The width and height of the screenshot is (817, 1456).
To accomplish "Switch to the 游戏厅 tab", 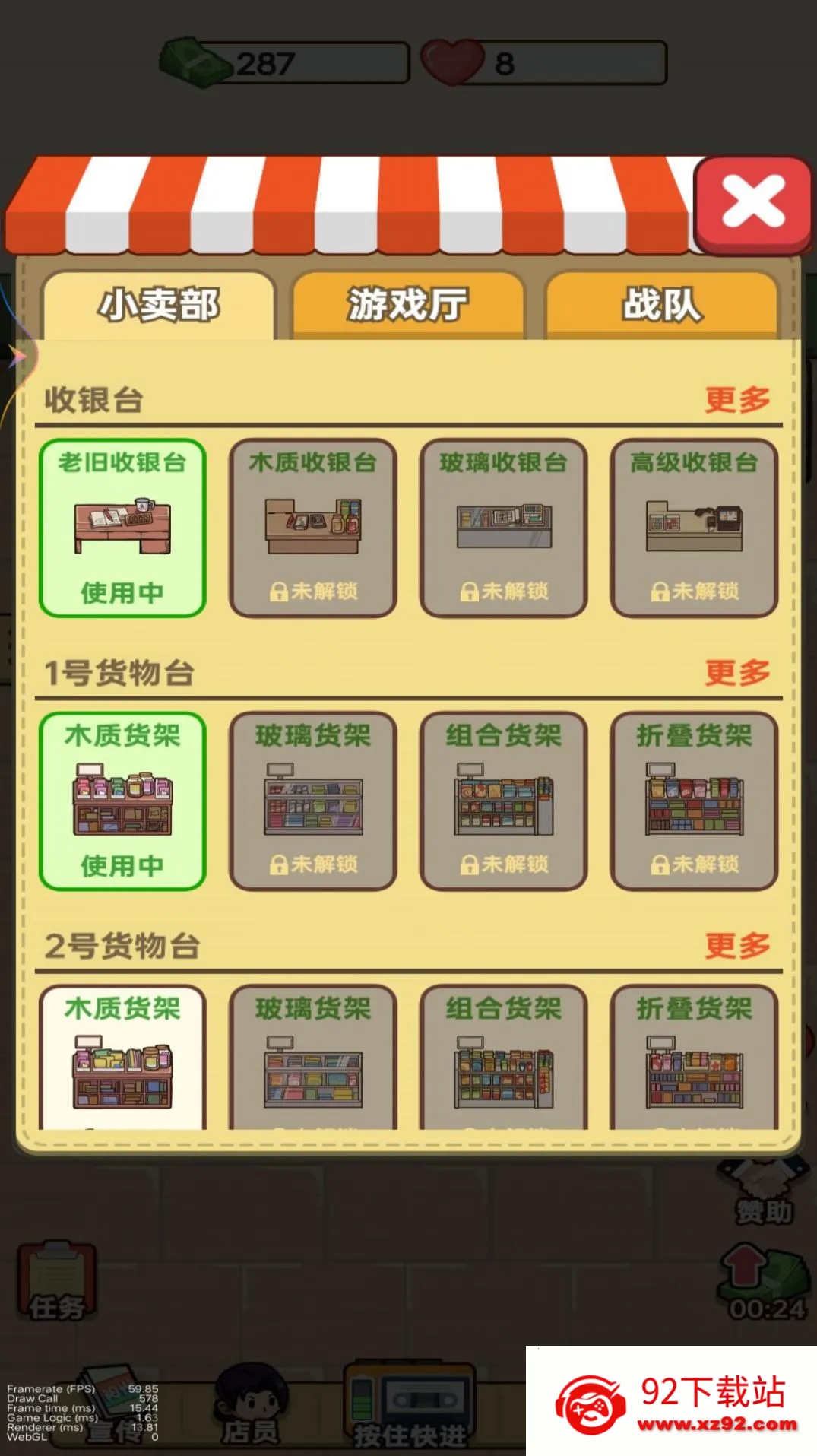I will (x=408, y=306).
